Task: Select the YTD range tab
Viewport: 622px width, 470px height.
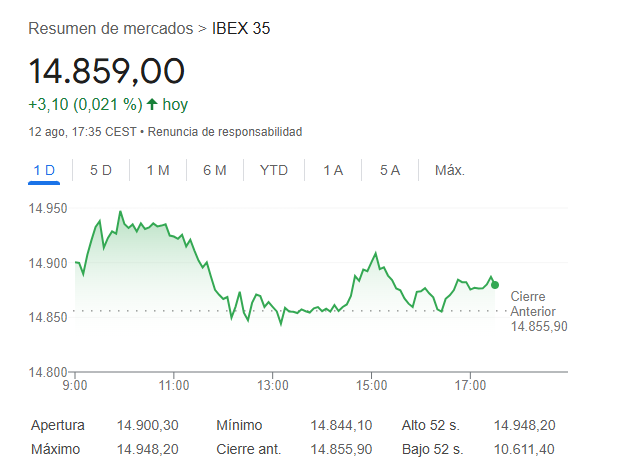Action: click(273, 170)
